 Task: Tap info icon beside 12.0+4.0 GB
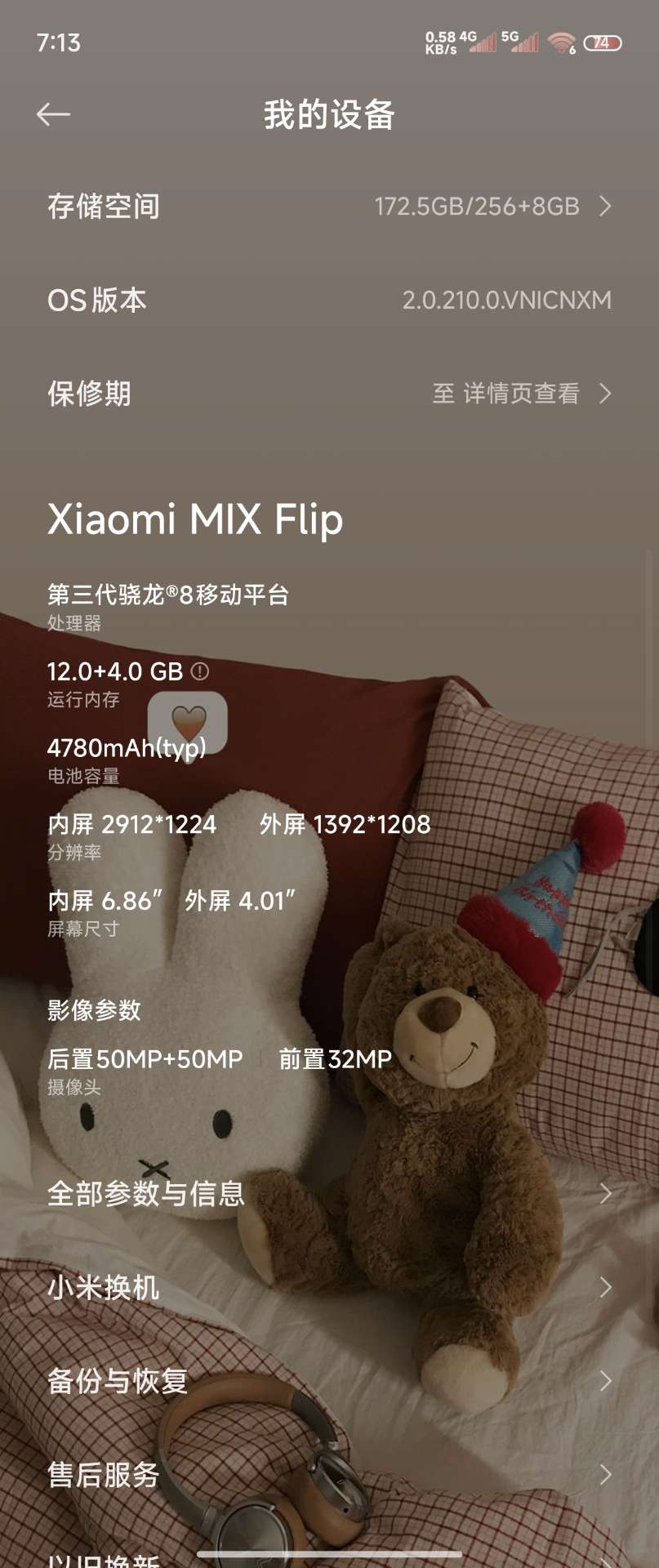point(200,671)
